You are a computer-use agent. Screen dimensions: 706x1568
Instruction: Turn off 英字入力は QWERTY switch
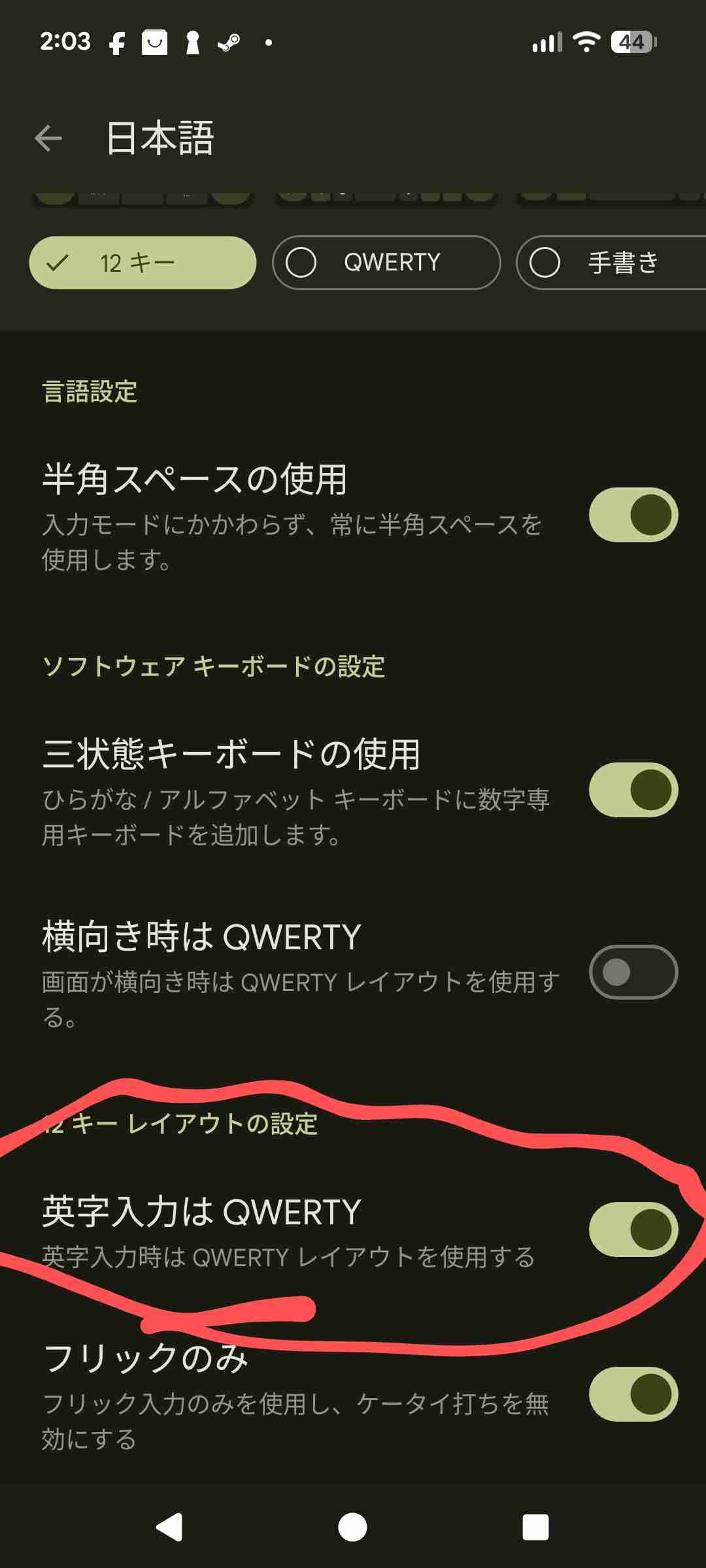click(633, 1230)
